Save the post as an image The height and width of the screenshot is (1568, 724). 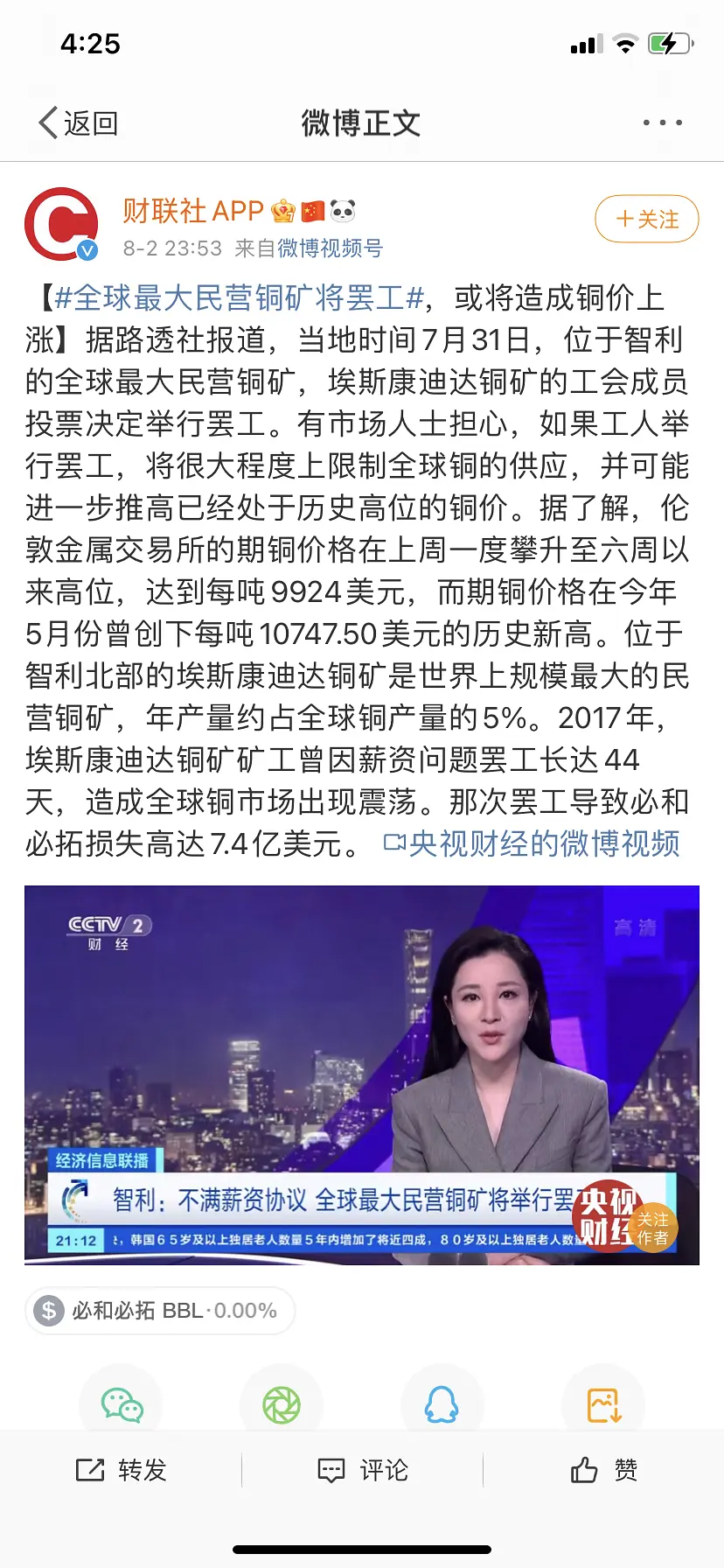click(x=603, y=1404)
